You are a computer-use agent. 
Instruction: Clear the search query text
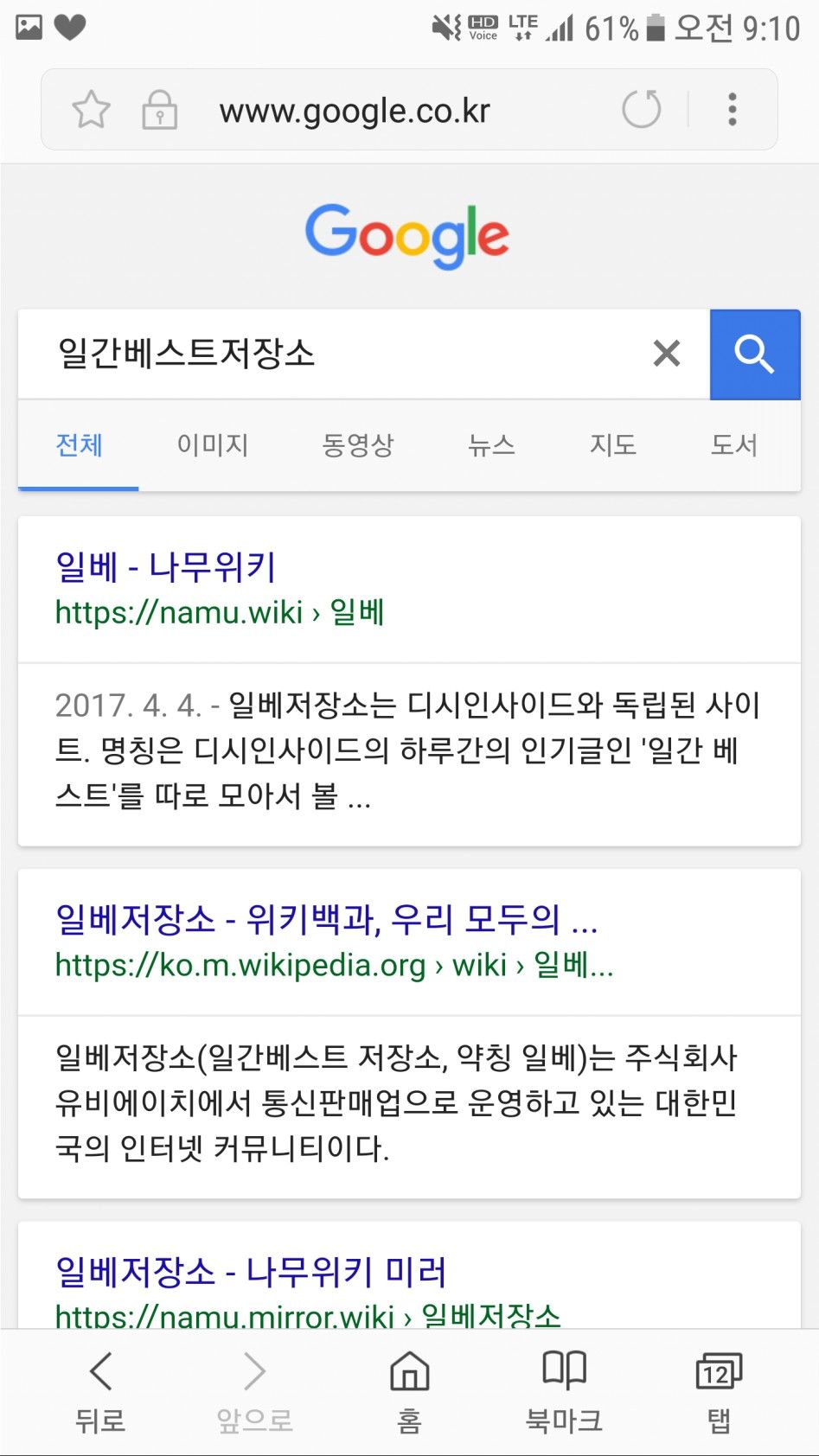(x=666, y=354)
